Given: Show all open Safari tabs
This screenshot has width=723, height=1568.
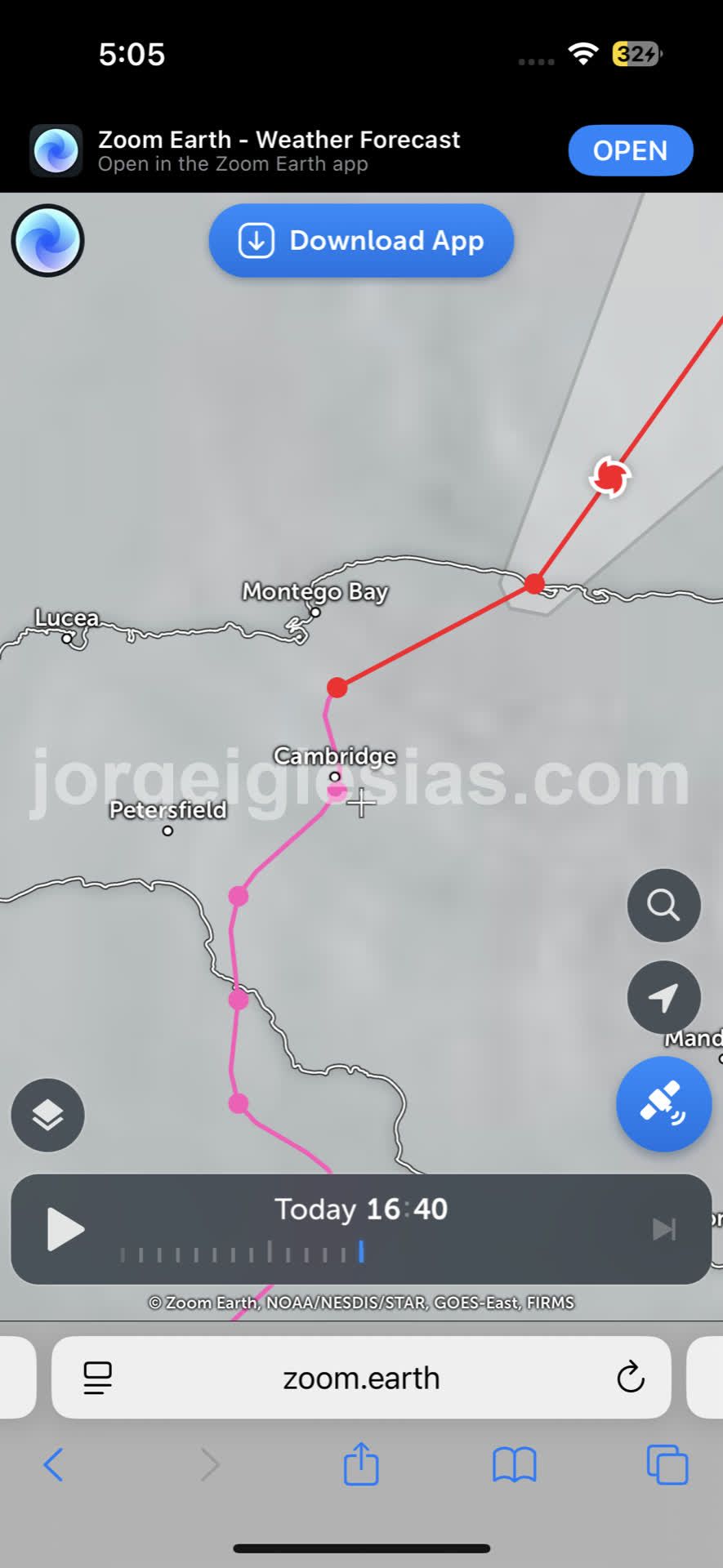Looking at the screenshot, I should click(x=667, y=1465).
